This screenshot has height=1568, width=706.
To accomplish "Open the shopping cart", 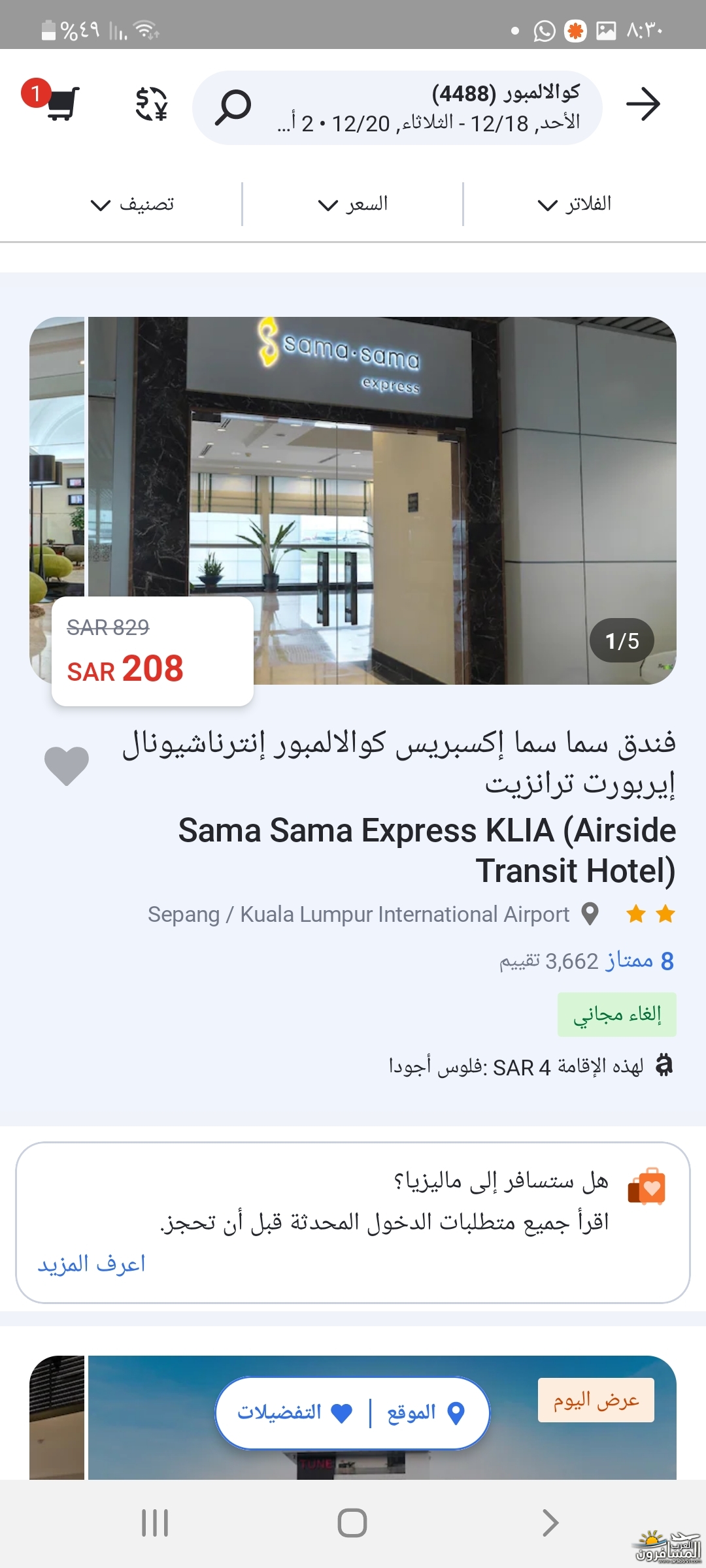I will pos(56,103).
